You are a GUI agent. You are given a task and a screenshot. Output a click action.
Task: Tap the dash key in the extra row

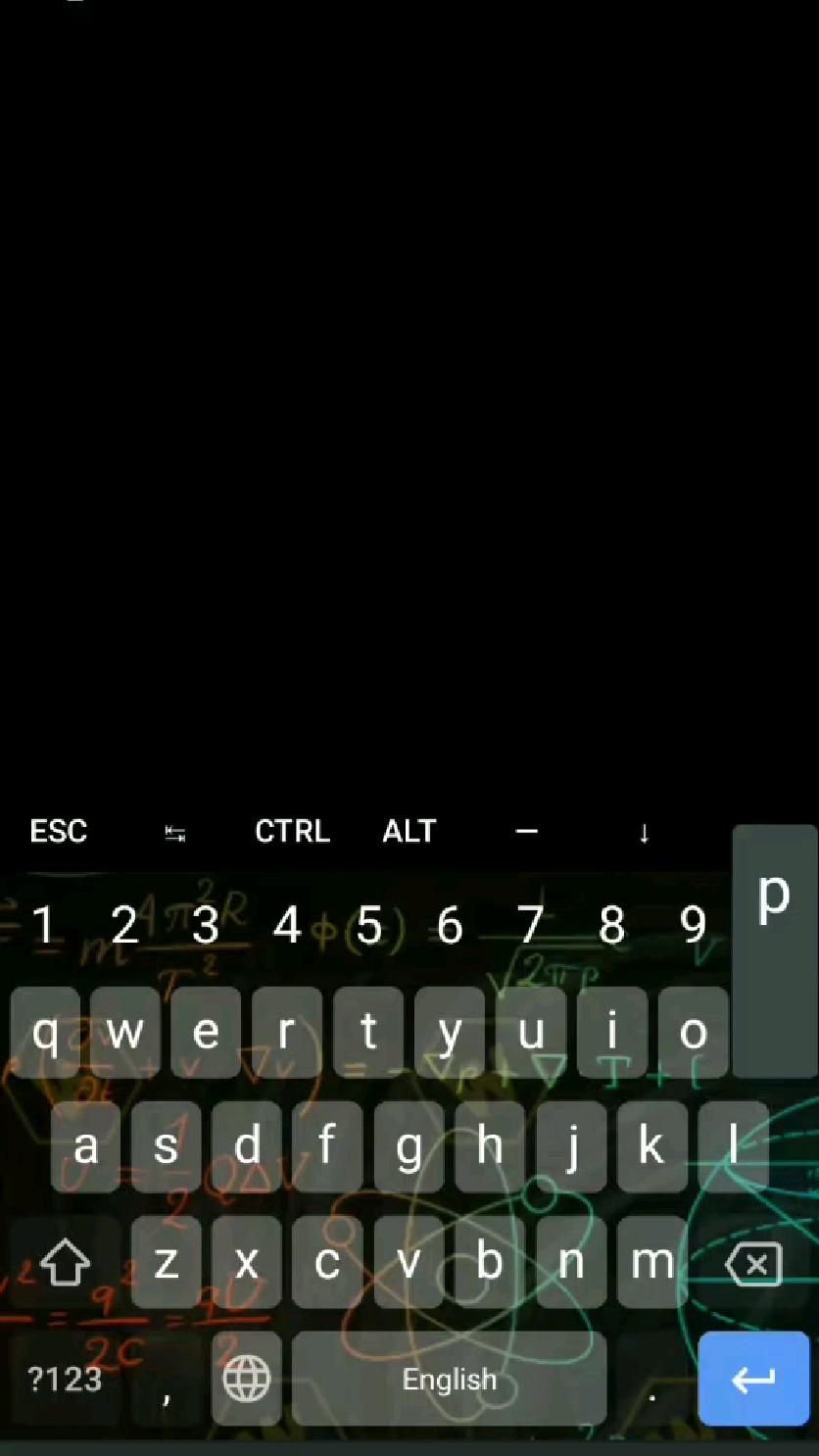pyautogui.click(x=526, y=832)
